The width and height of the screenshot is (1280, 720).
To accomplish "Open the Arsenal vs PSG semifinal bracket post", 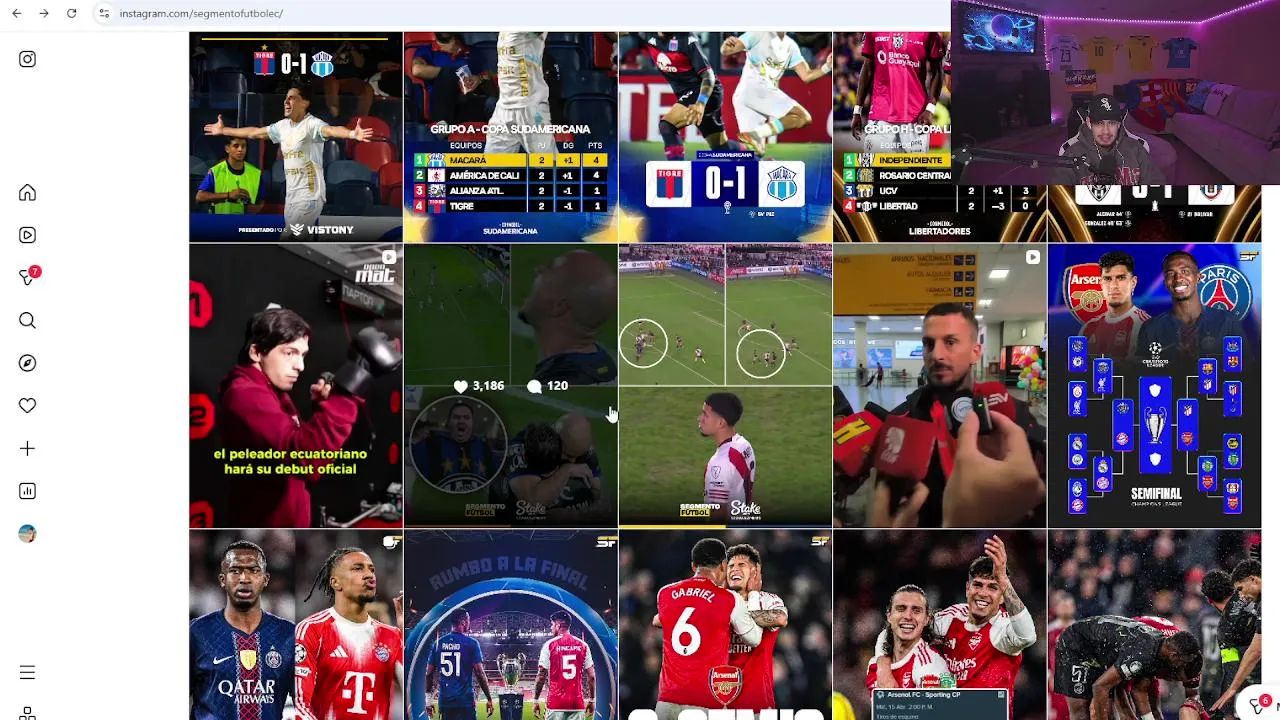I will [1154, 385].
